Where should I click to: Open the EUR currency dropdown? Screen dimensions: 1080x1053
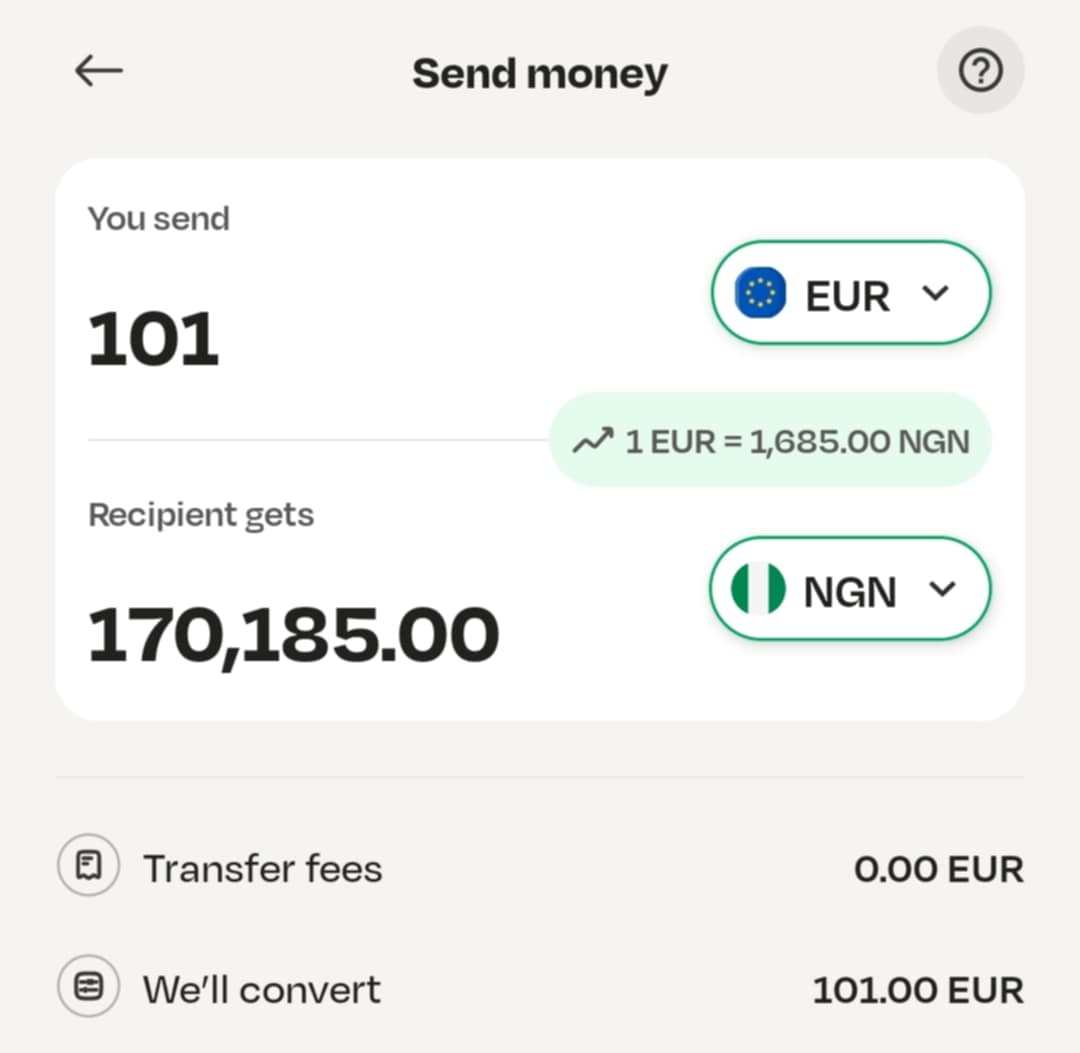point(850,294)
